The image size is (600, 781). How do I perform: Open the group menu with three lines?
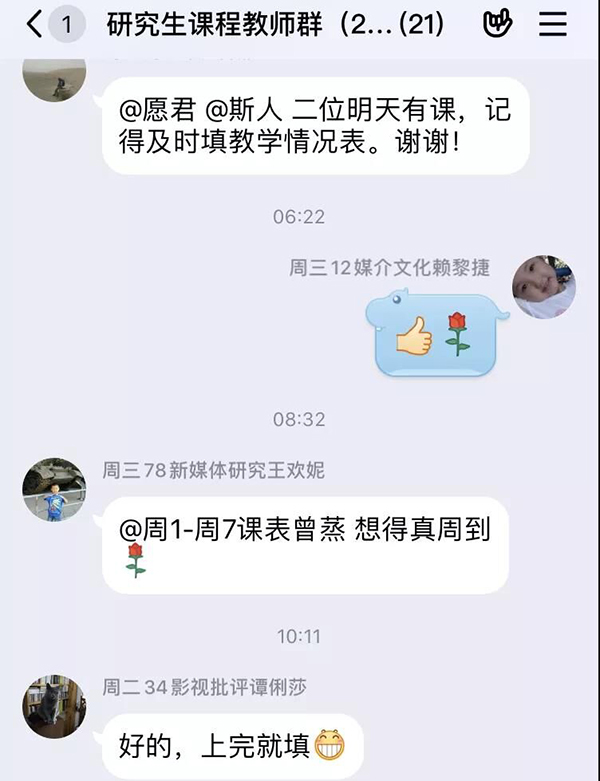pos(553,25)
